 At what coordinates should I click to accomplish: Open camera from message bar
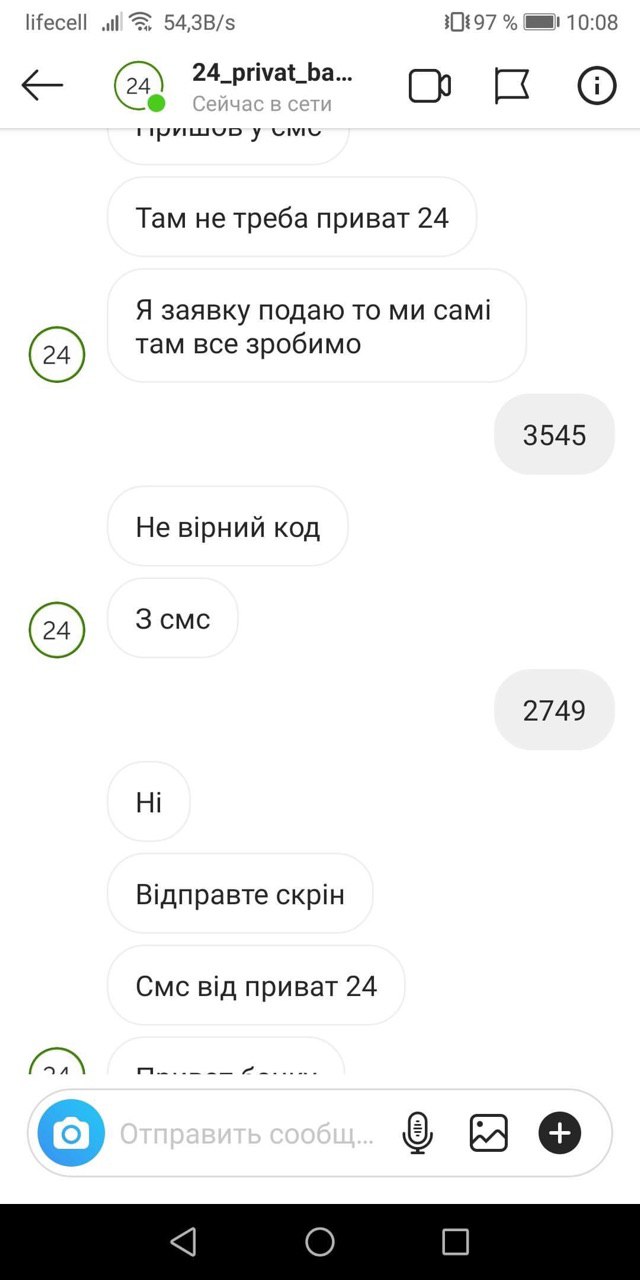click(71, 1133)
